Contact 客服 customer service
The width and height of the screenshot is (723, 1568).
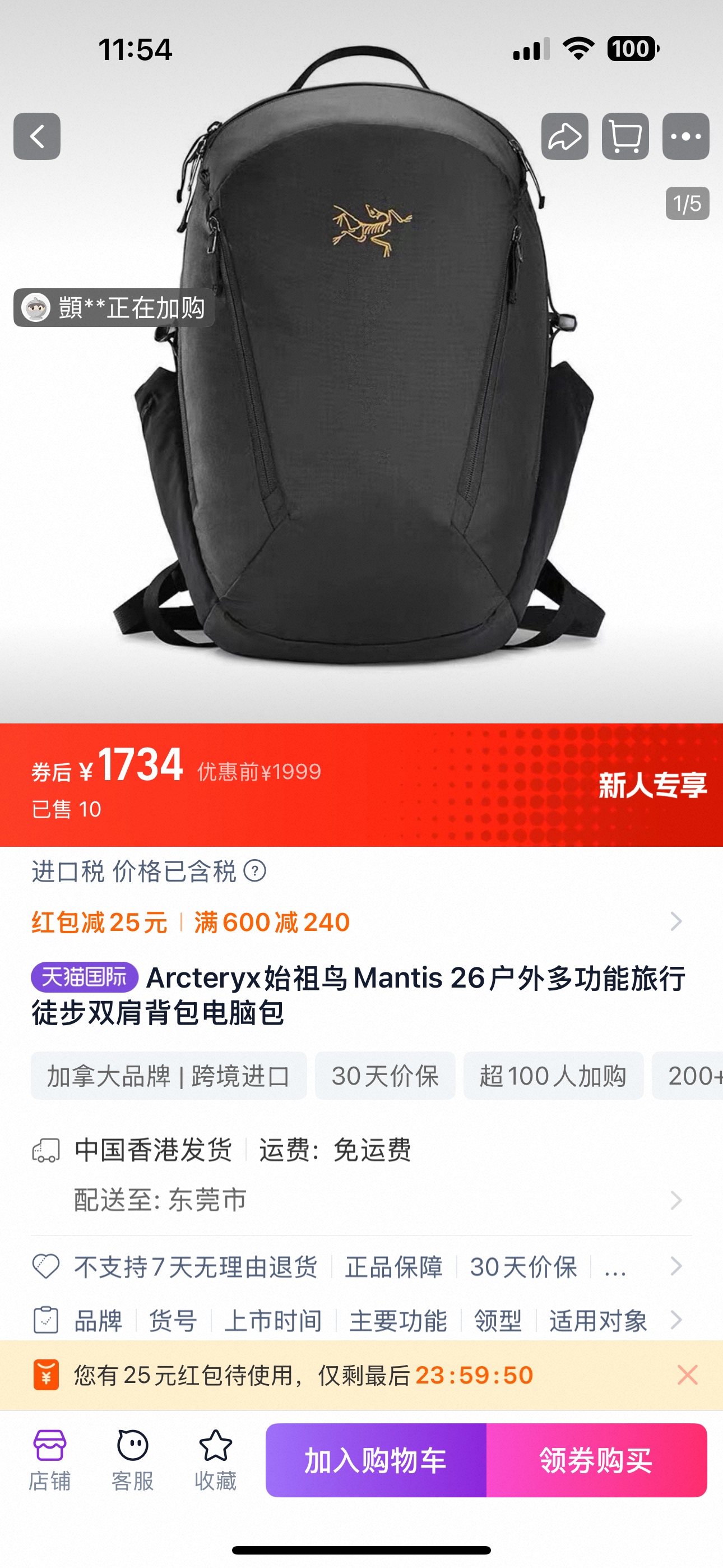133,1460
